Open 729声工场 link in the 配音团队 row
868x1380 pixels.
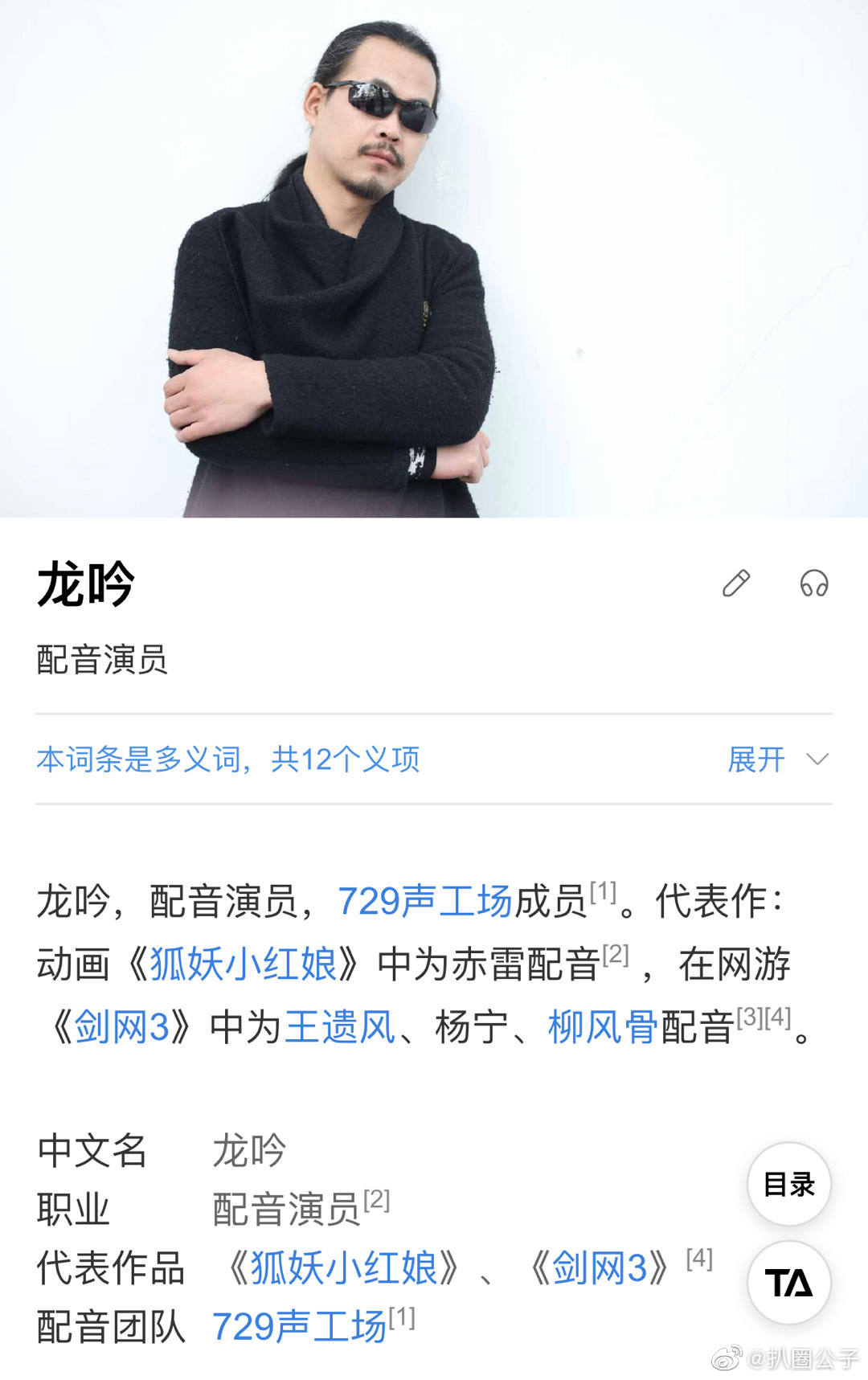tap(299, 1327)
